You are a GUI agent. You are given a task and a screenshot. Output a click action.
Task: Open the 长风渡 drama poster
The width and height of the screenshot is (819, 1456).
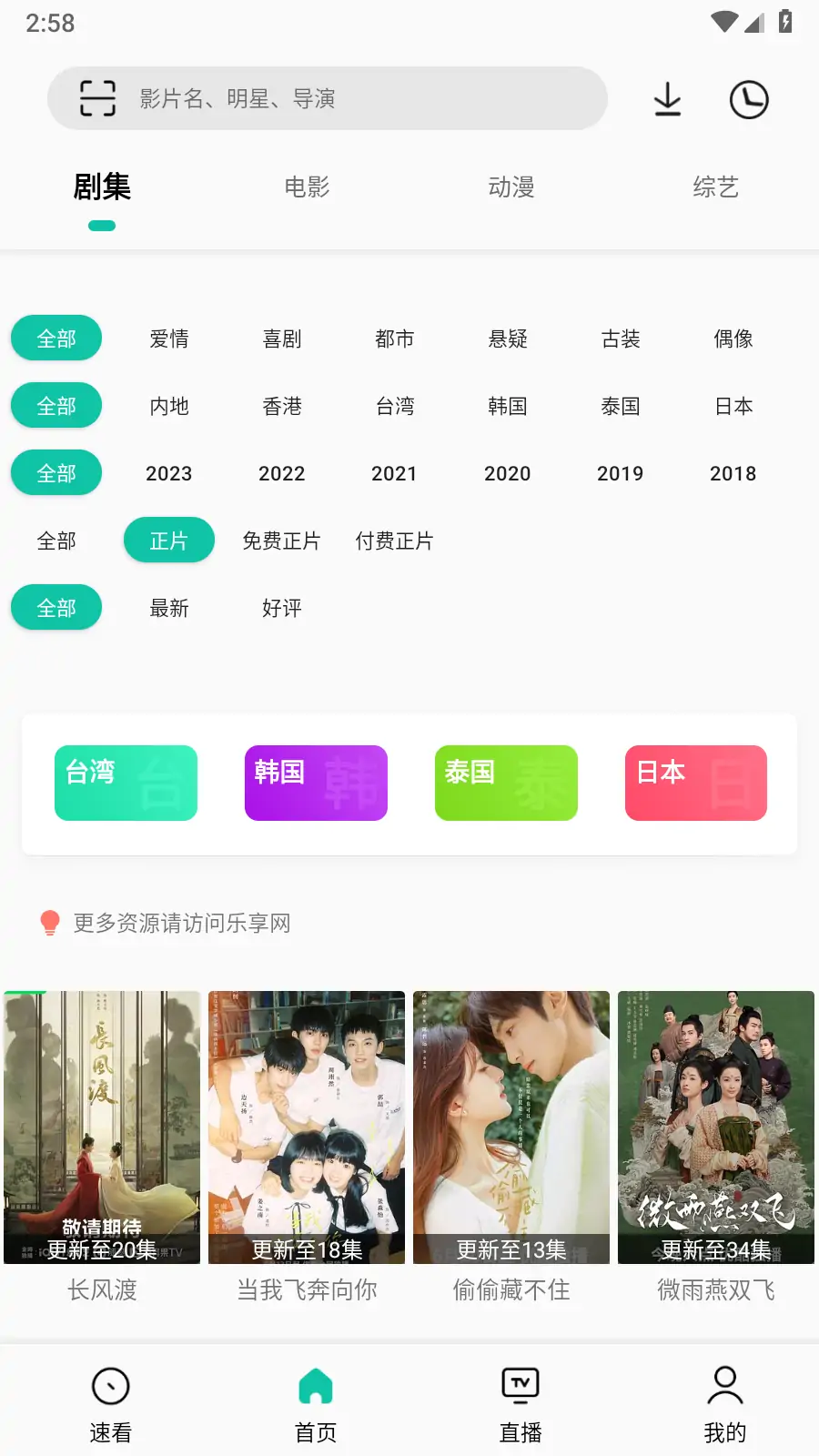pyautogui.click(x=101, y=1127)
